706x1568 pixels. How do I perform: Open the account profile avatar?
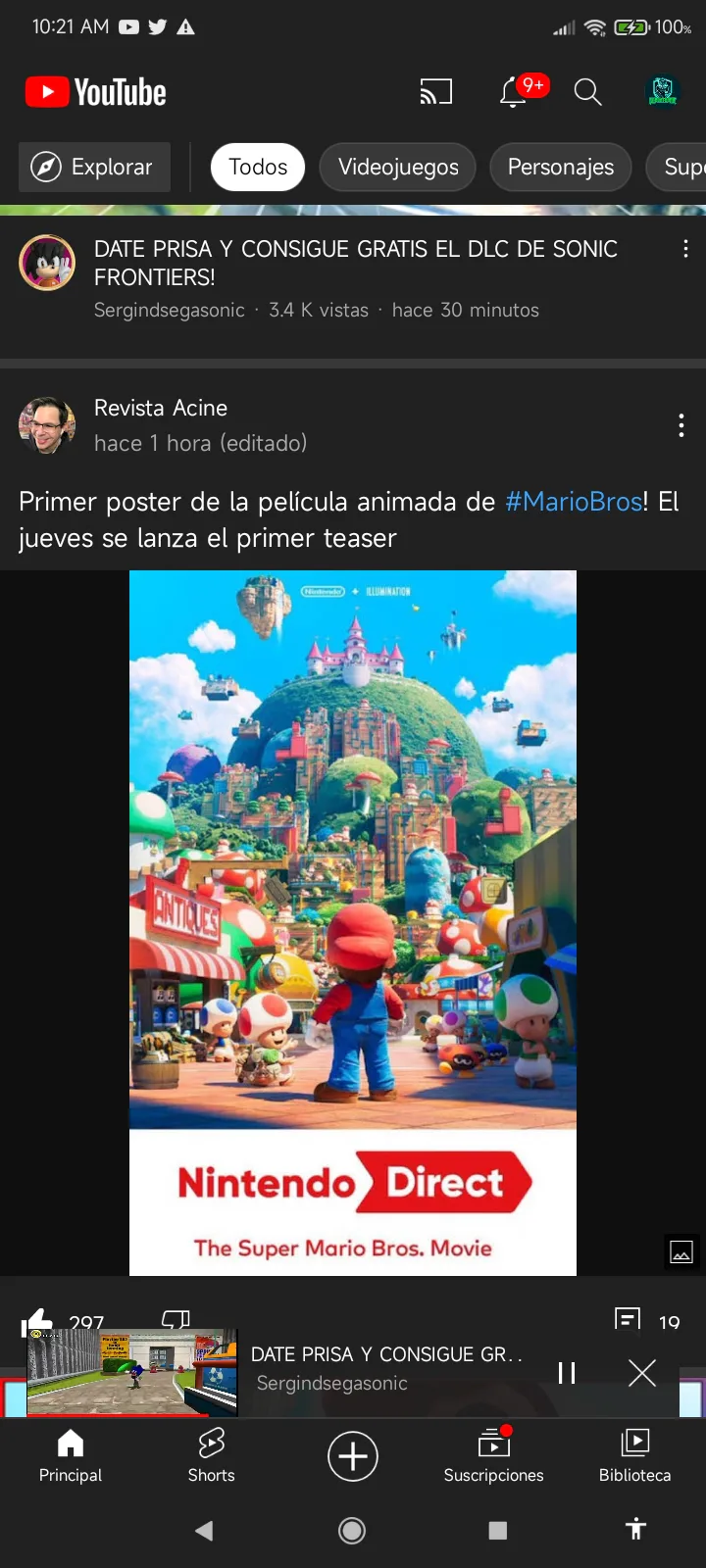pos(663,92)
